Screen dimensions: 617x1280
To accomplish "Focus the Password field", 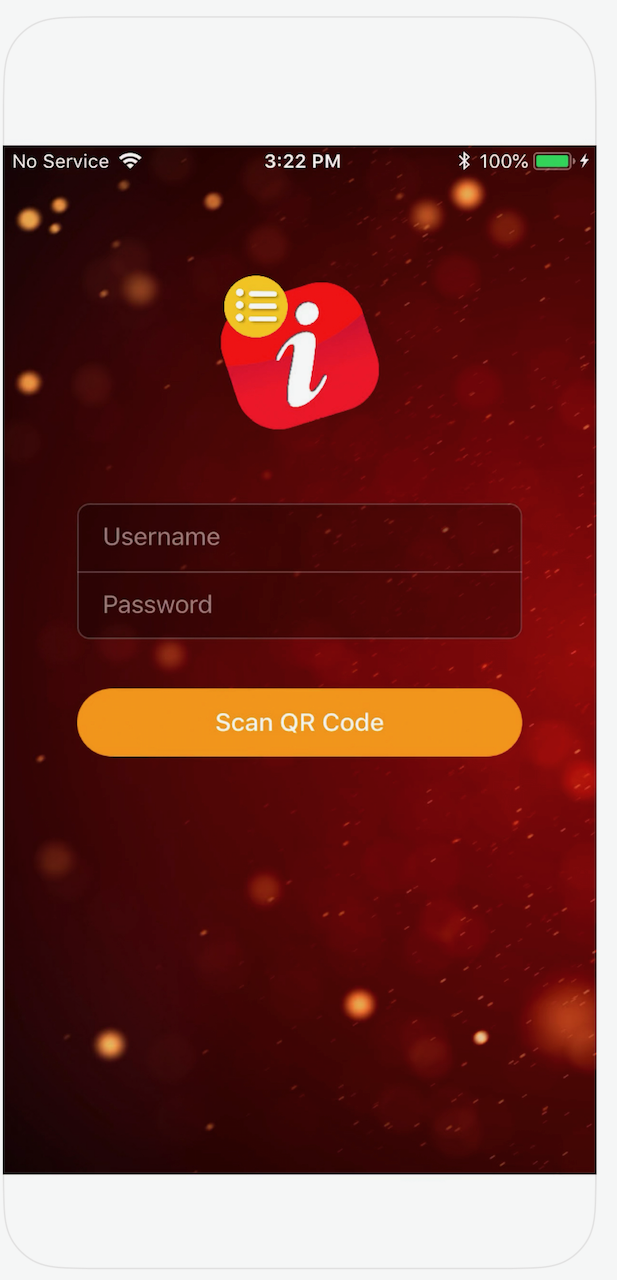I will (x=299, y=605).
